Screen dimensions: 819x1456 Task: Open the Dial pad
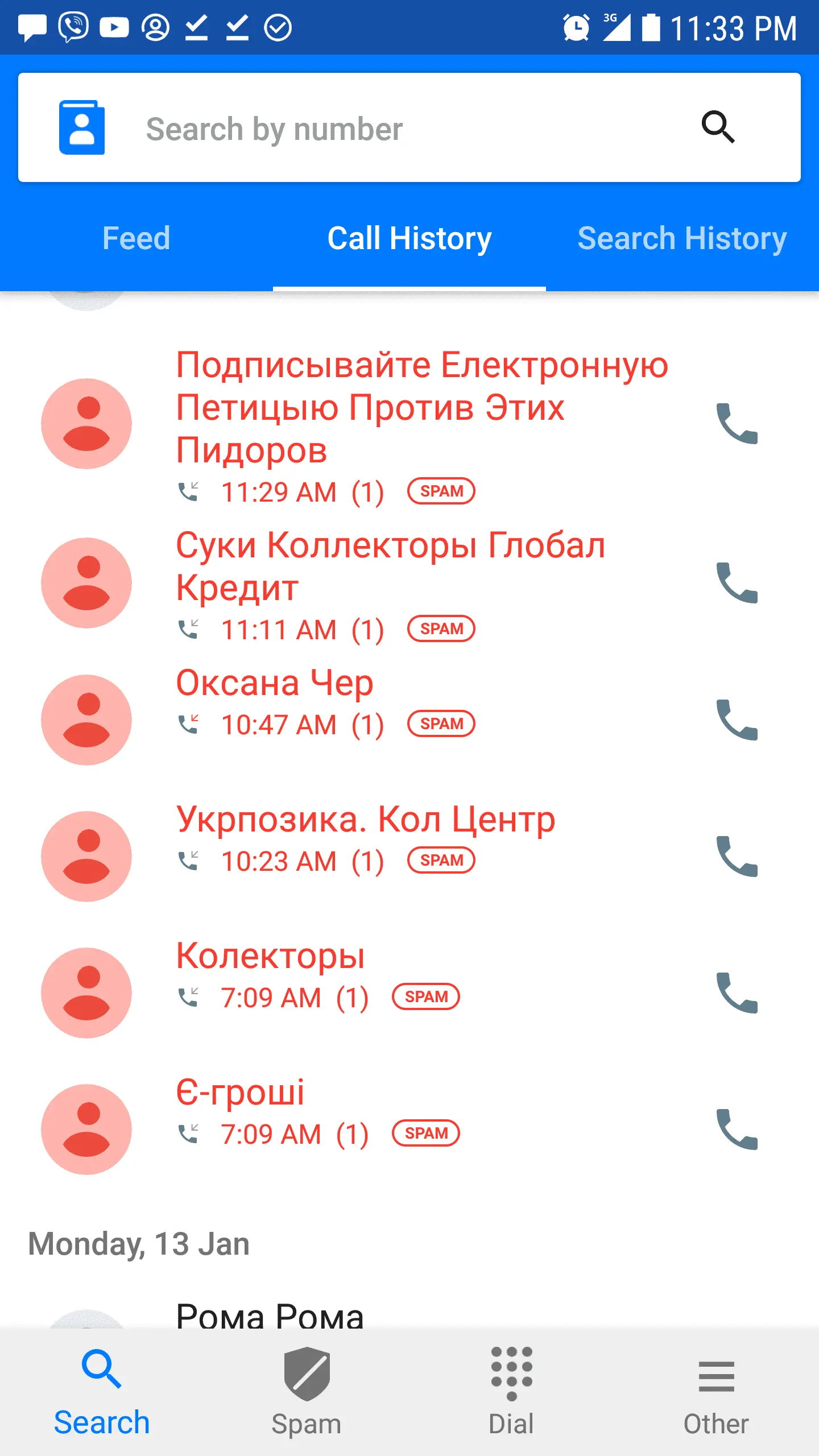coord(511,1391)
